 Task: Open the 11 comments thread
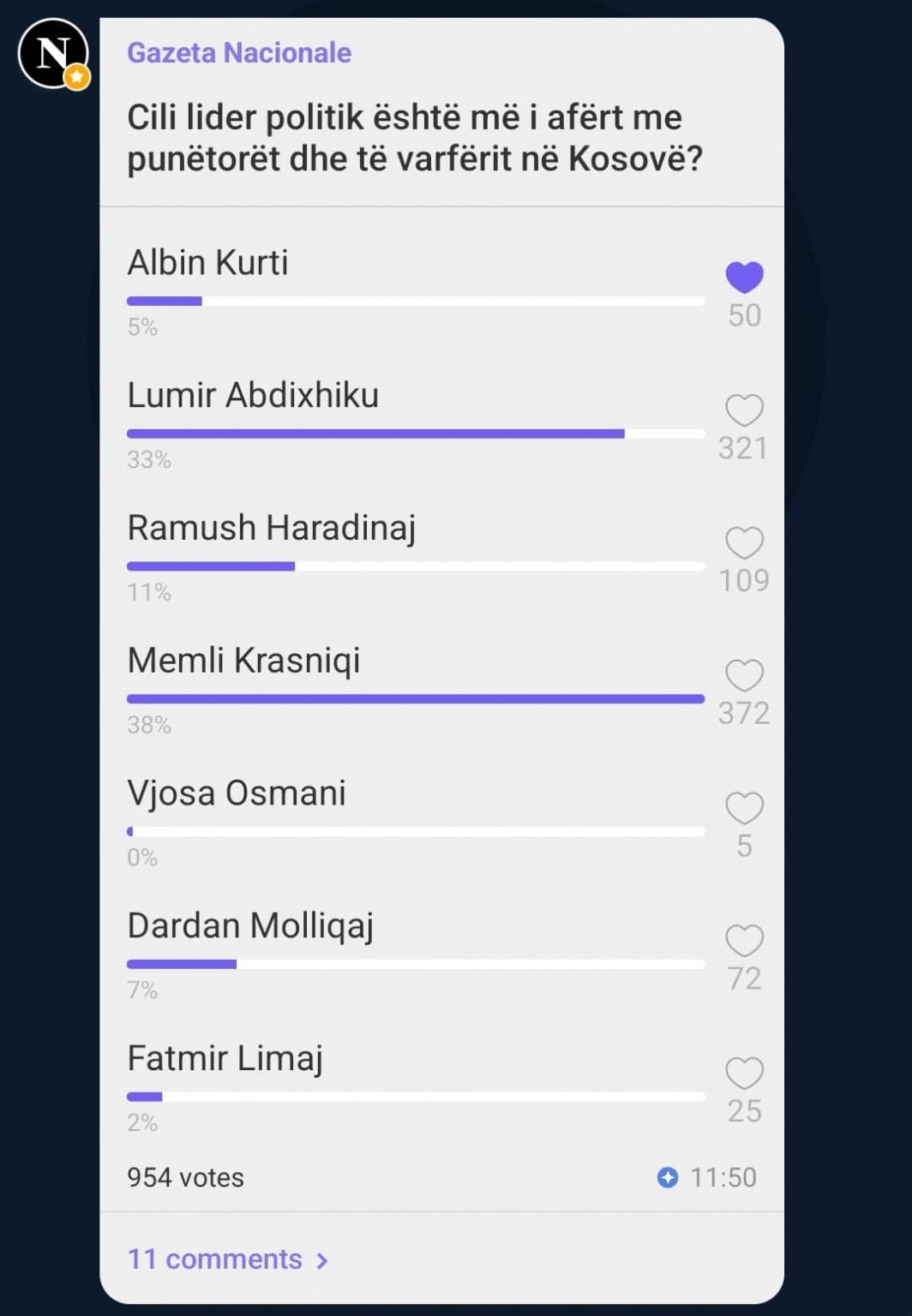click(226, 1259)
